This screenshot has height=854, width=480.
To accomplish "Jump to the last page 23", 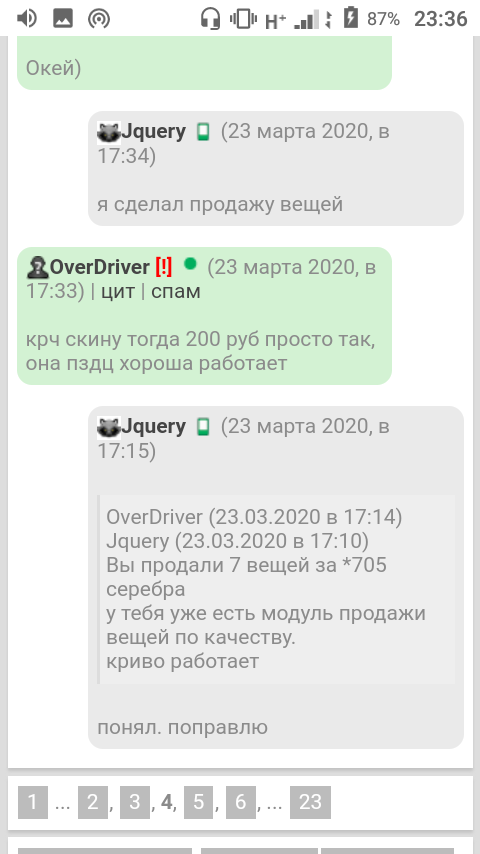I will [x=311, y=802].
